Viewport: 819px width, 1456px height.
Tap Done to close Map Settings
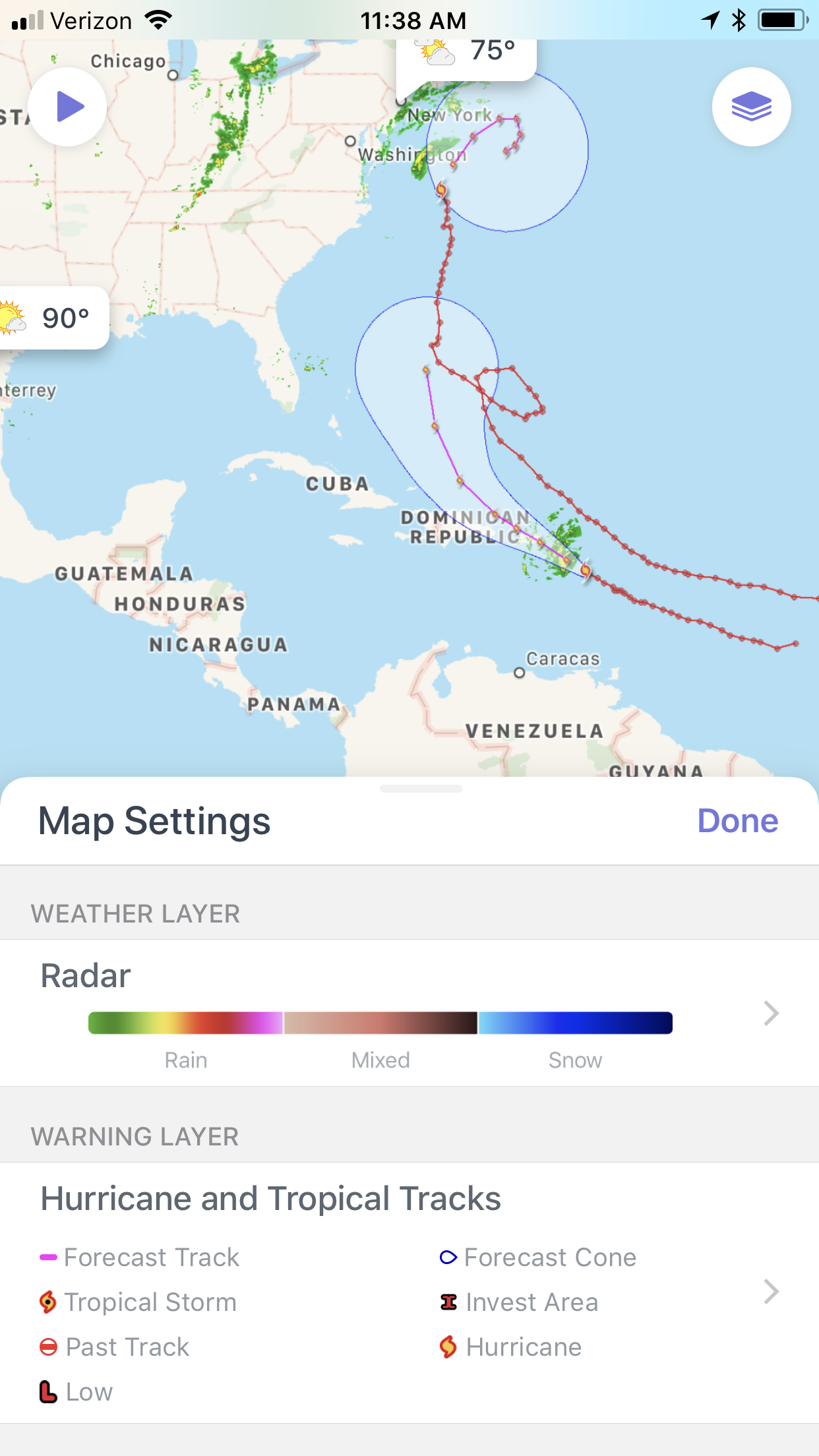[737, 821]
